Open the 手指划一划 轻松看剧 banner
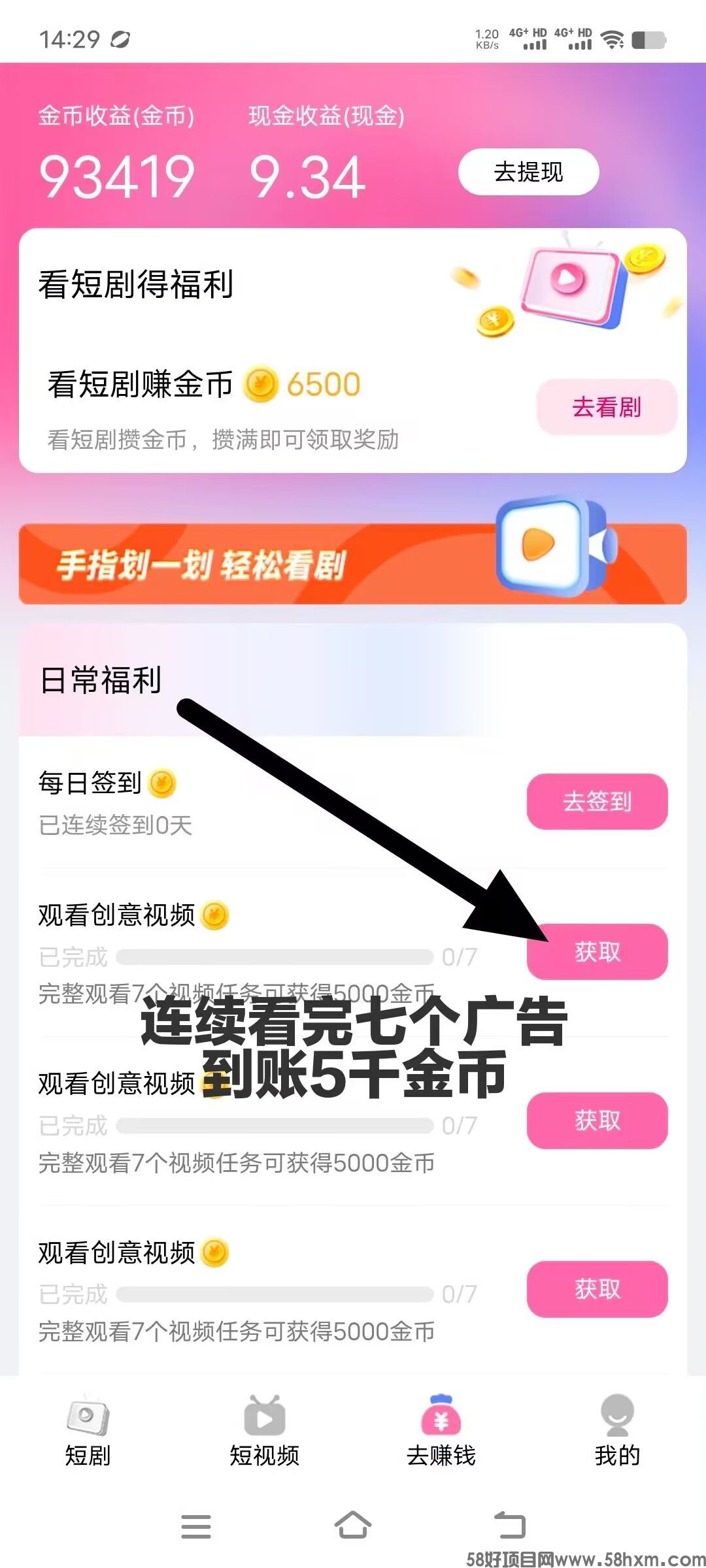The height and width of the screenshot is (1568, 706). tap(353, 563)
